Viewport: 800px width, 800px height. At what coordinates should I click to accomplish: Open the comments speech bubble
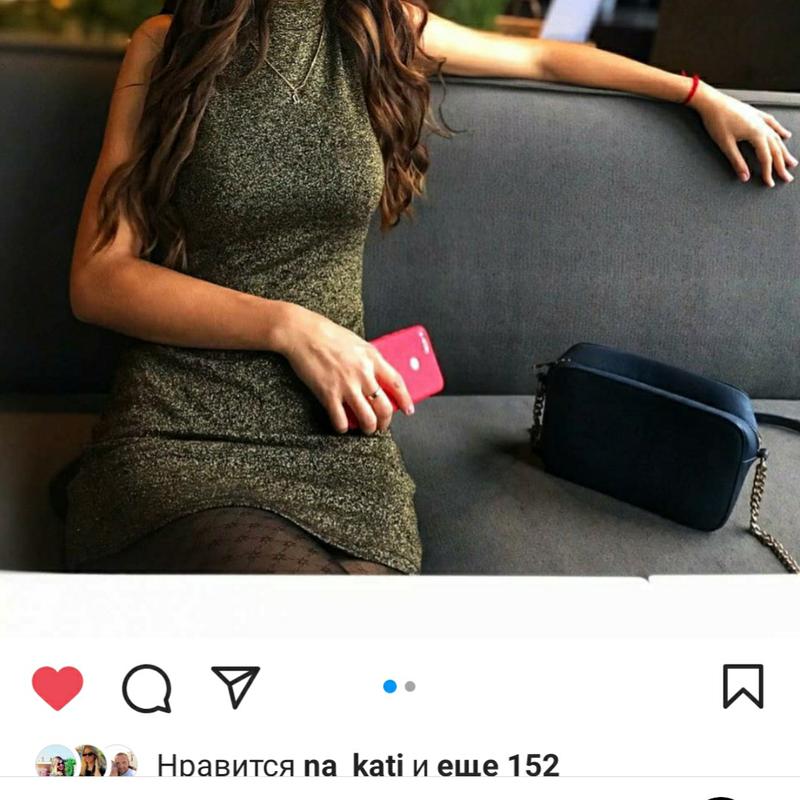[146, 688]
